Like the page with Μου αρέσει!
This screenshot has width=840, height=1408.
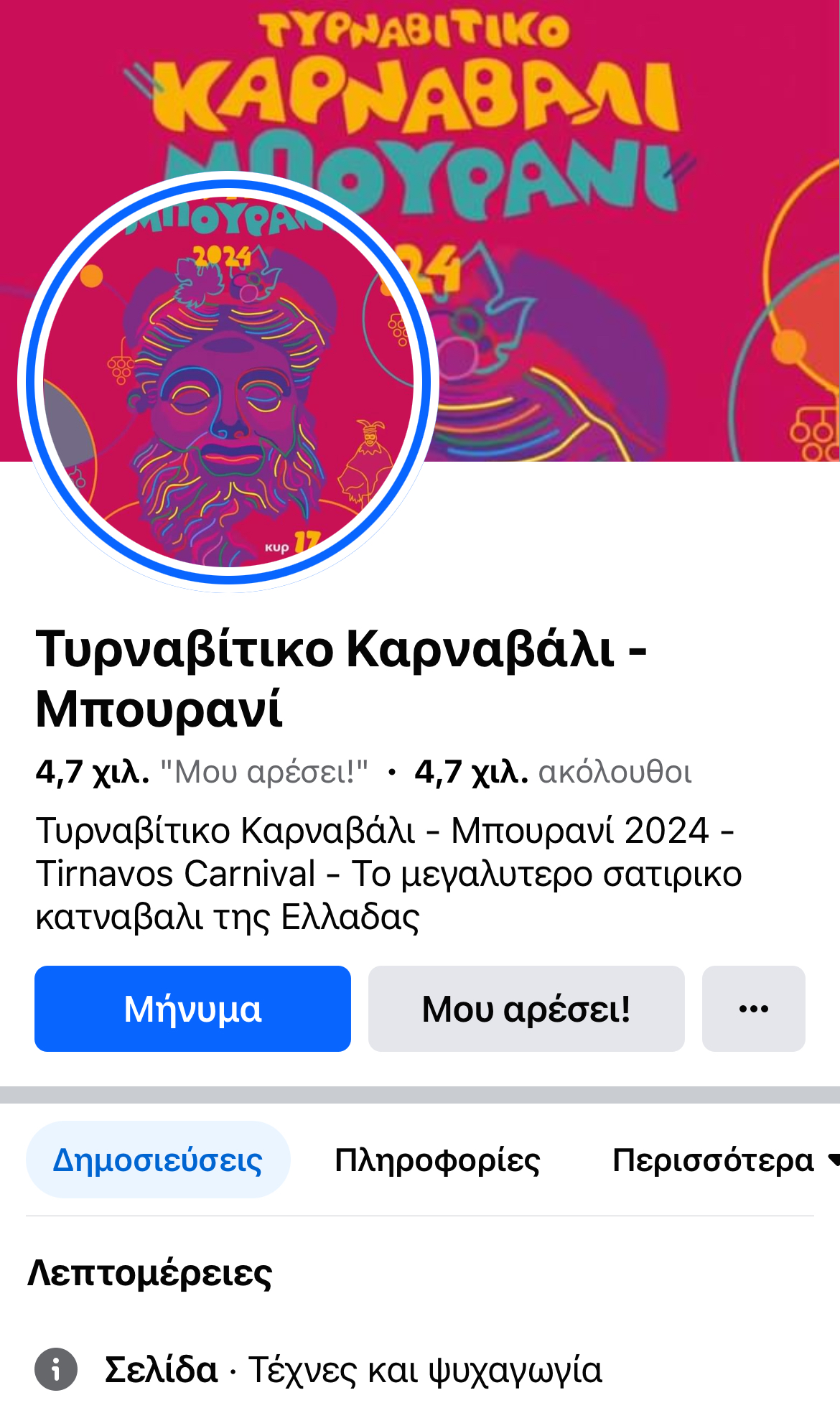click(526, 1008)
